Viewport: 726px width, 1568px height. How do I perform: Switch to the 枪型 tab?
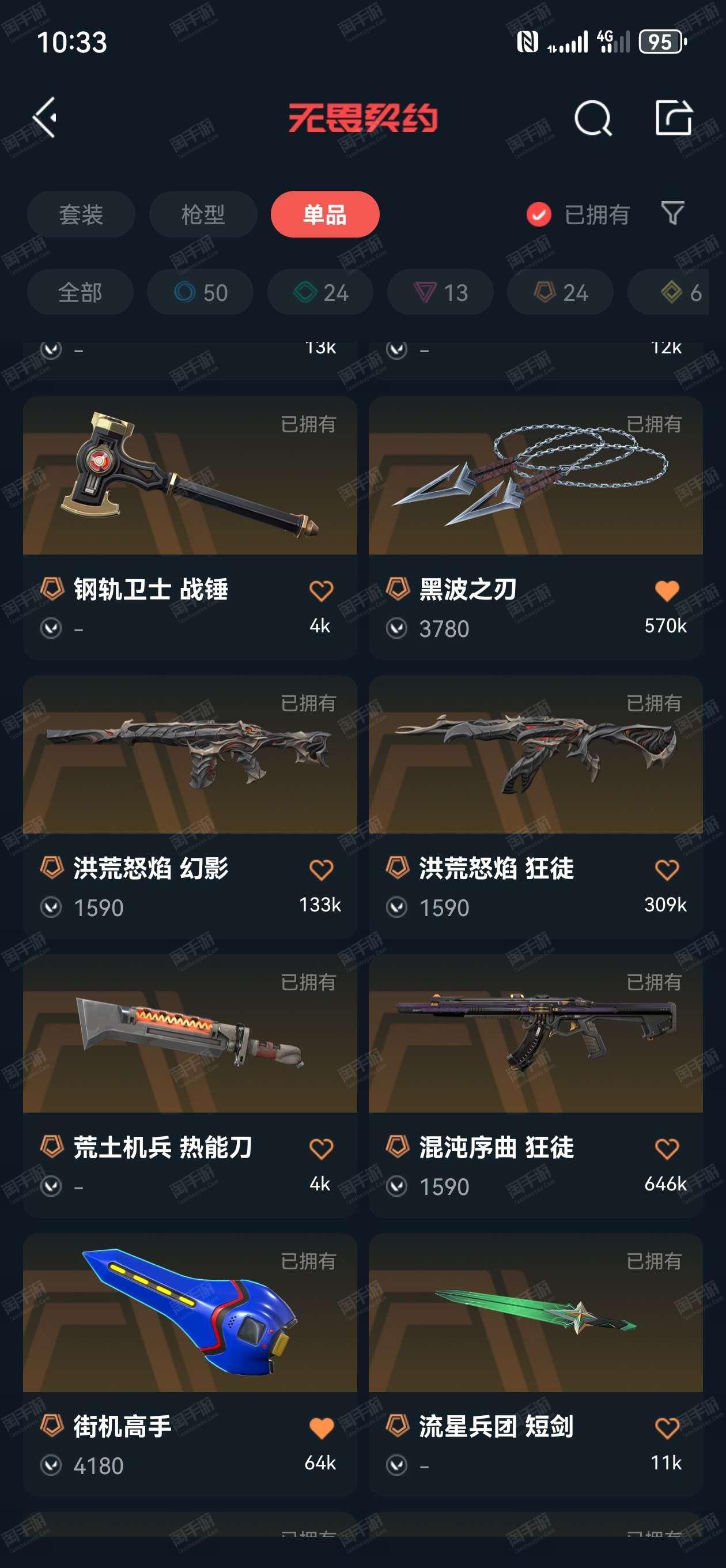(203, 214)
